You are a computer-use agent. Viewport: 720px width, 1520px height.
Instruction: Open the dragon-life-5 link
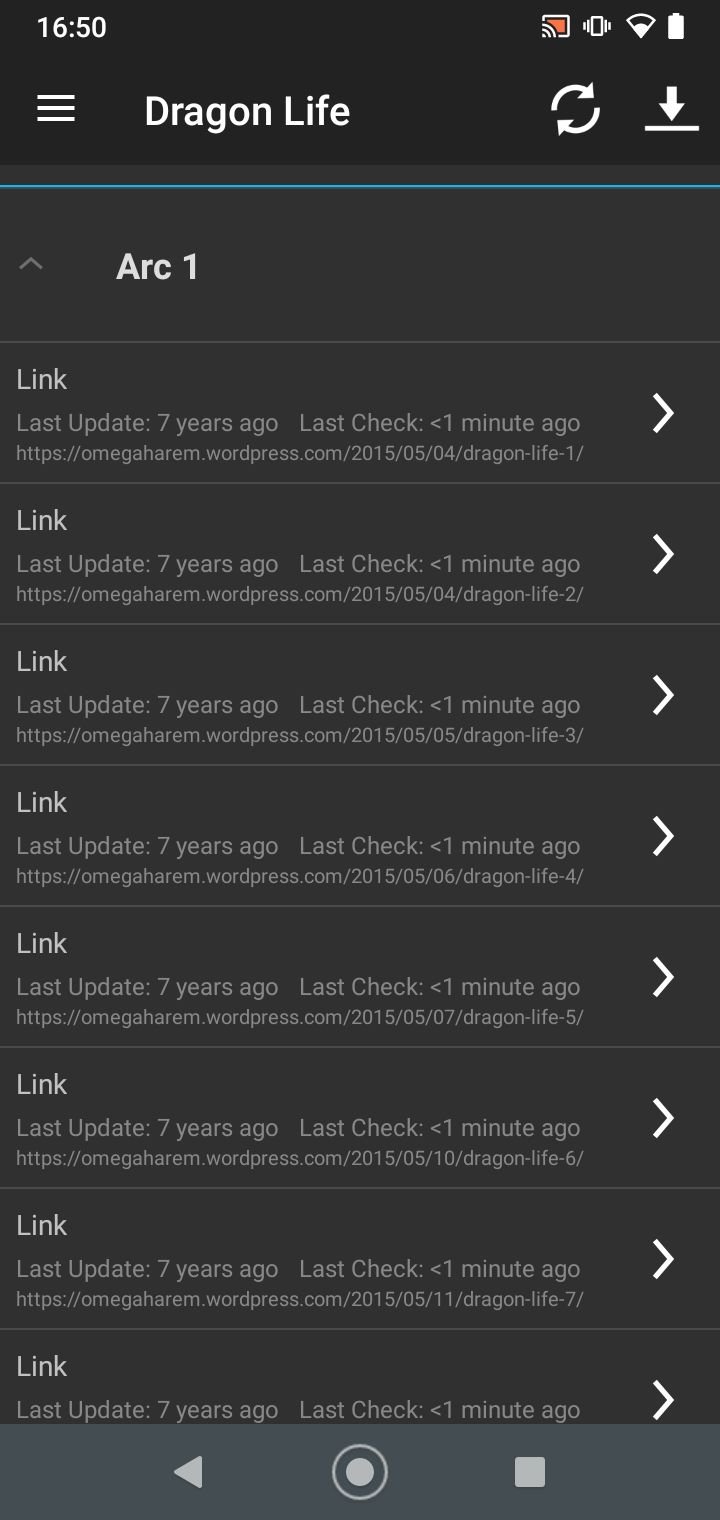360,977
